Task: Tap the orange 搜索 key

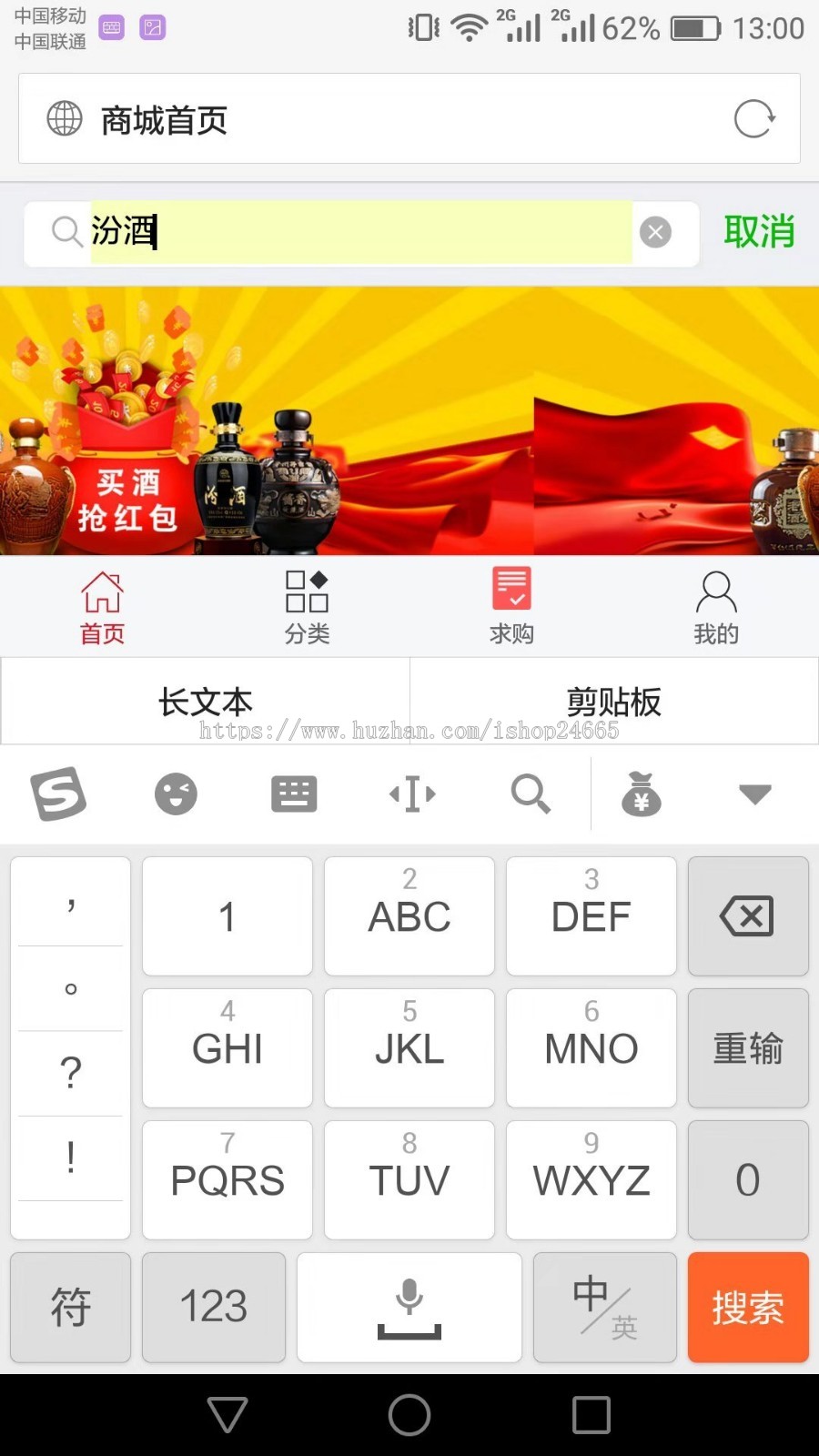Action: coord(748,1307)
